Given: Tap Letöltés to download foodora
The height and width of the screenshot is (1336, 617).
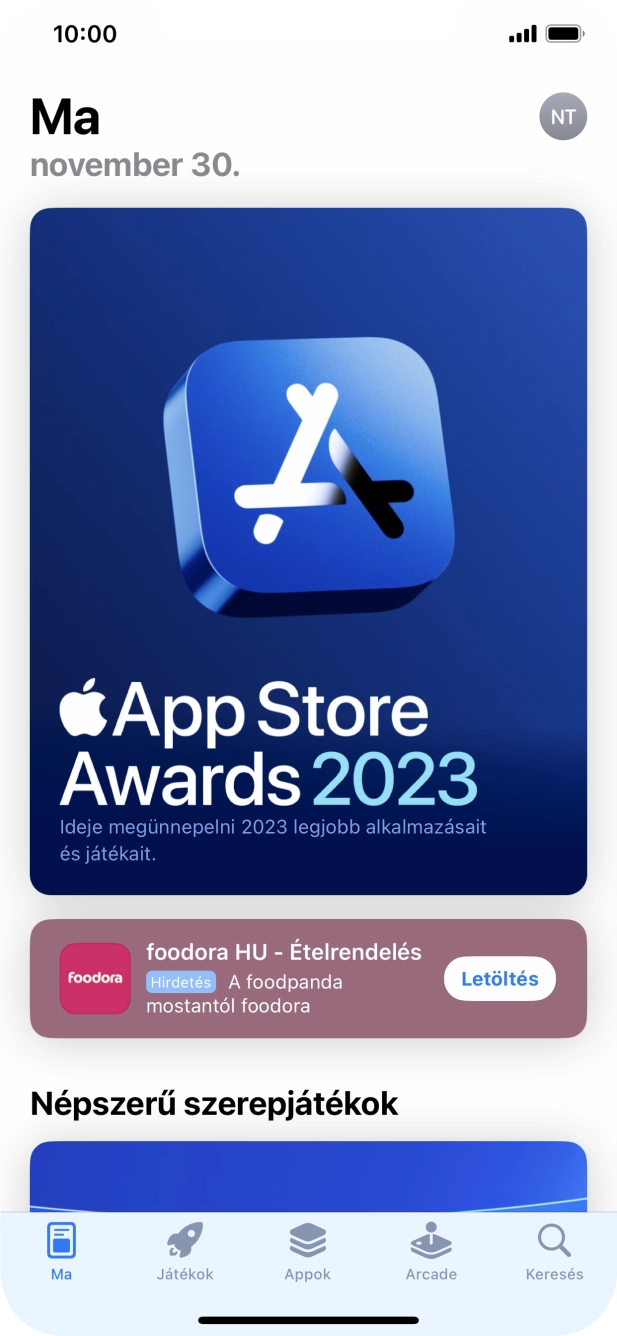Looking at the screenshot, I should pyautogui.click(x=499, y=979).
